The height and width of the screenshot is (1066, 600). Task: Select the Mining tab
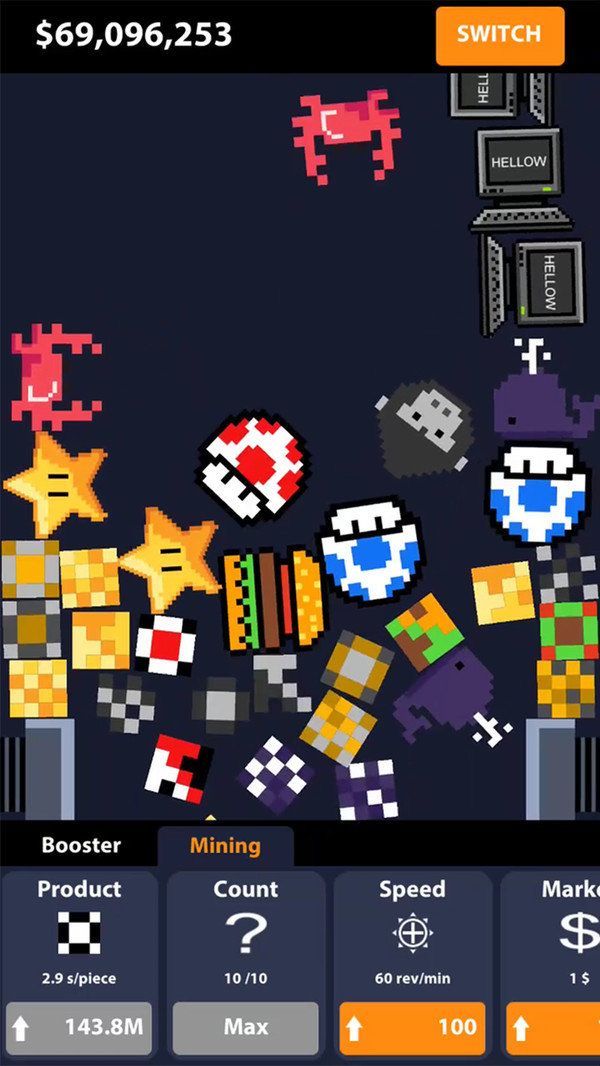[x=225, y=846]
